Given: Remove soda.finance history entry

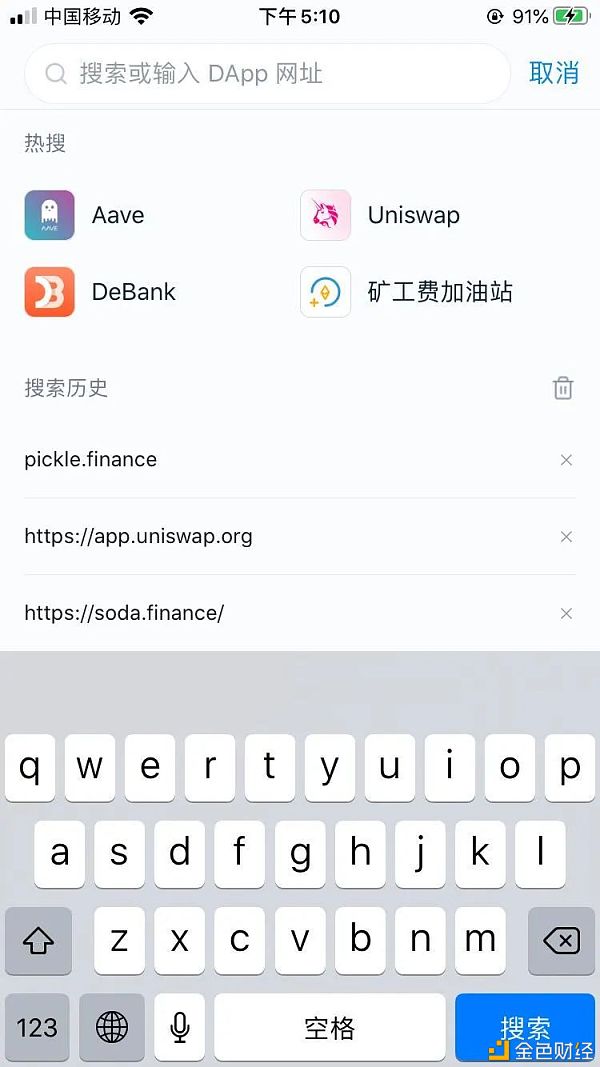Looking at the screenshot, I should click(x=566, y=614).
